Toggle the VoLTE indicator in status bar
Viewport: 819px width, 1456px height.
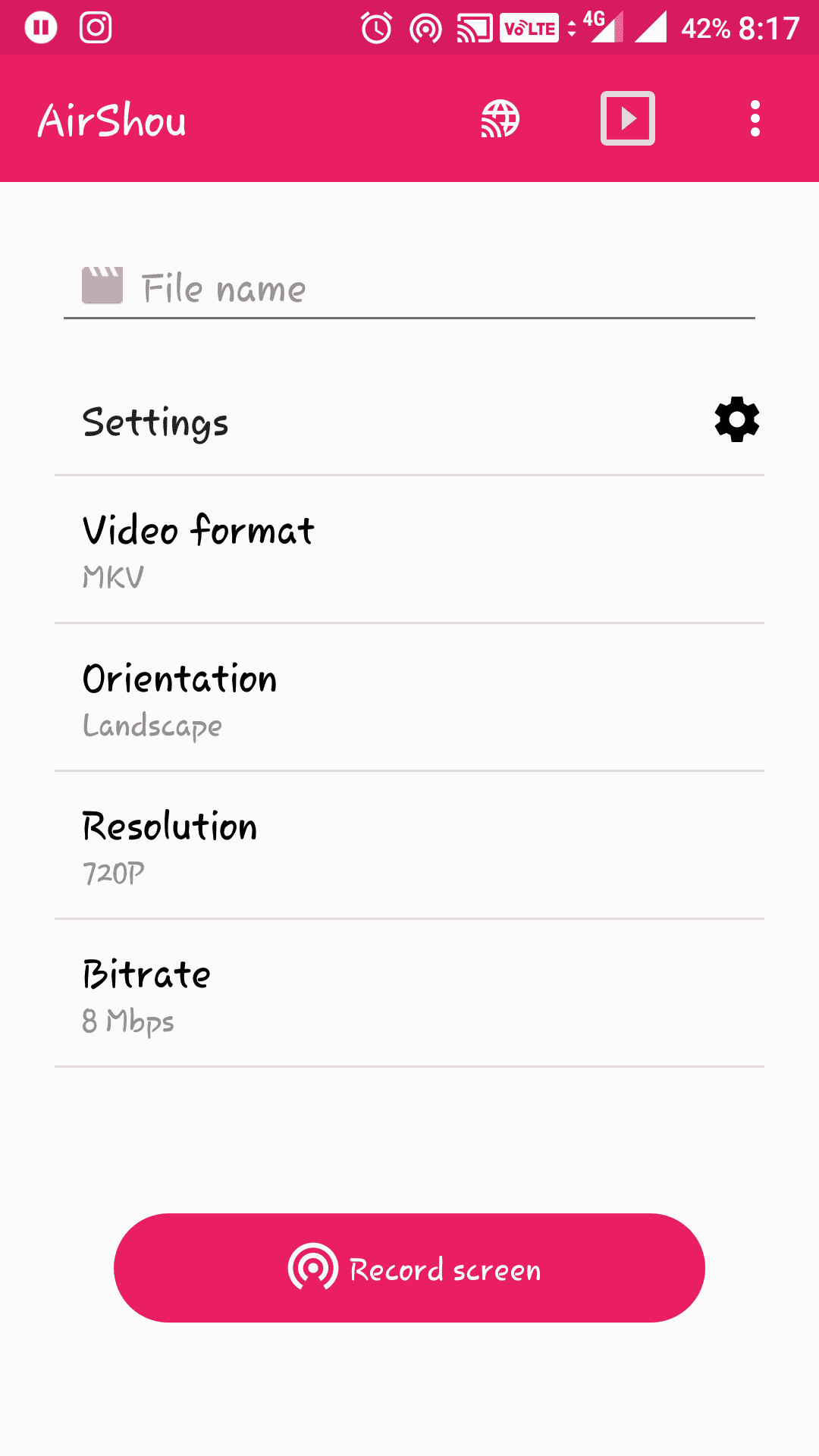coord(529,28)
